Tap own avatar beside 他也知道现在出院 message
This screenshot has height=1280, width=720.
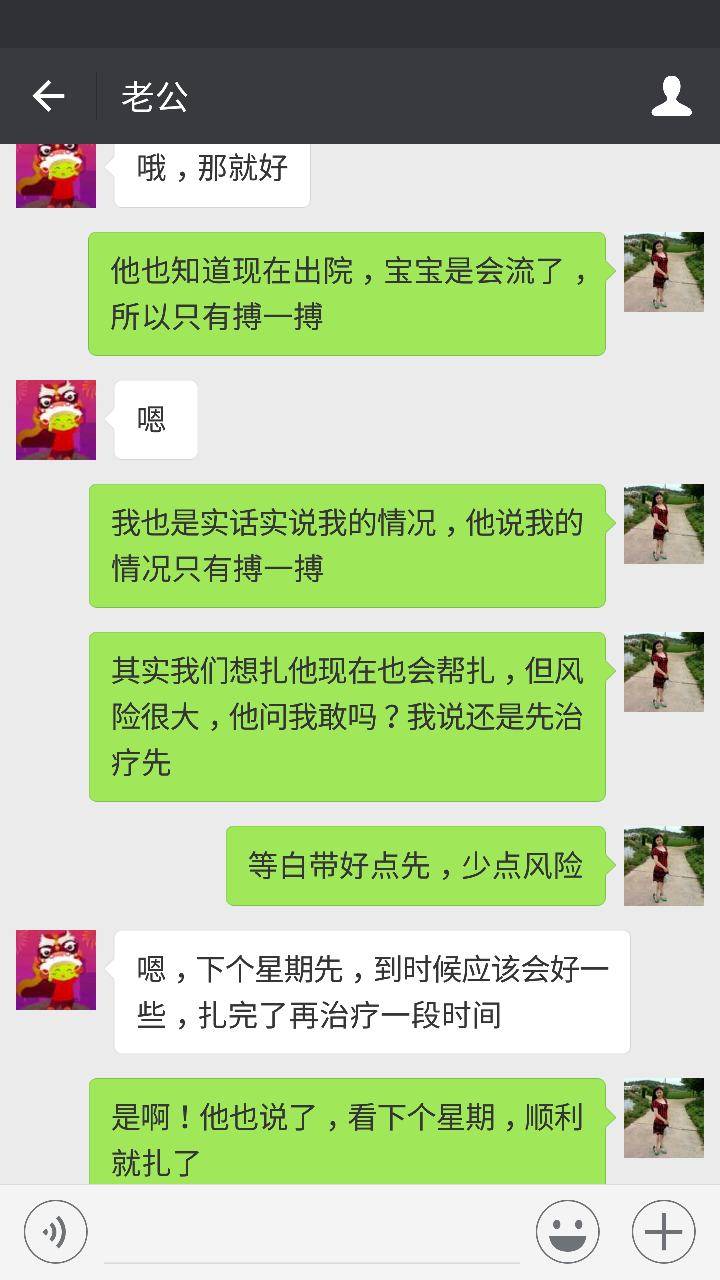click(x=663, y=272)
